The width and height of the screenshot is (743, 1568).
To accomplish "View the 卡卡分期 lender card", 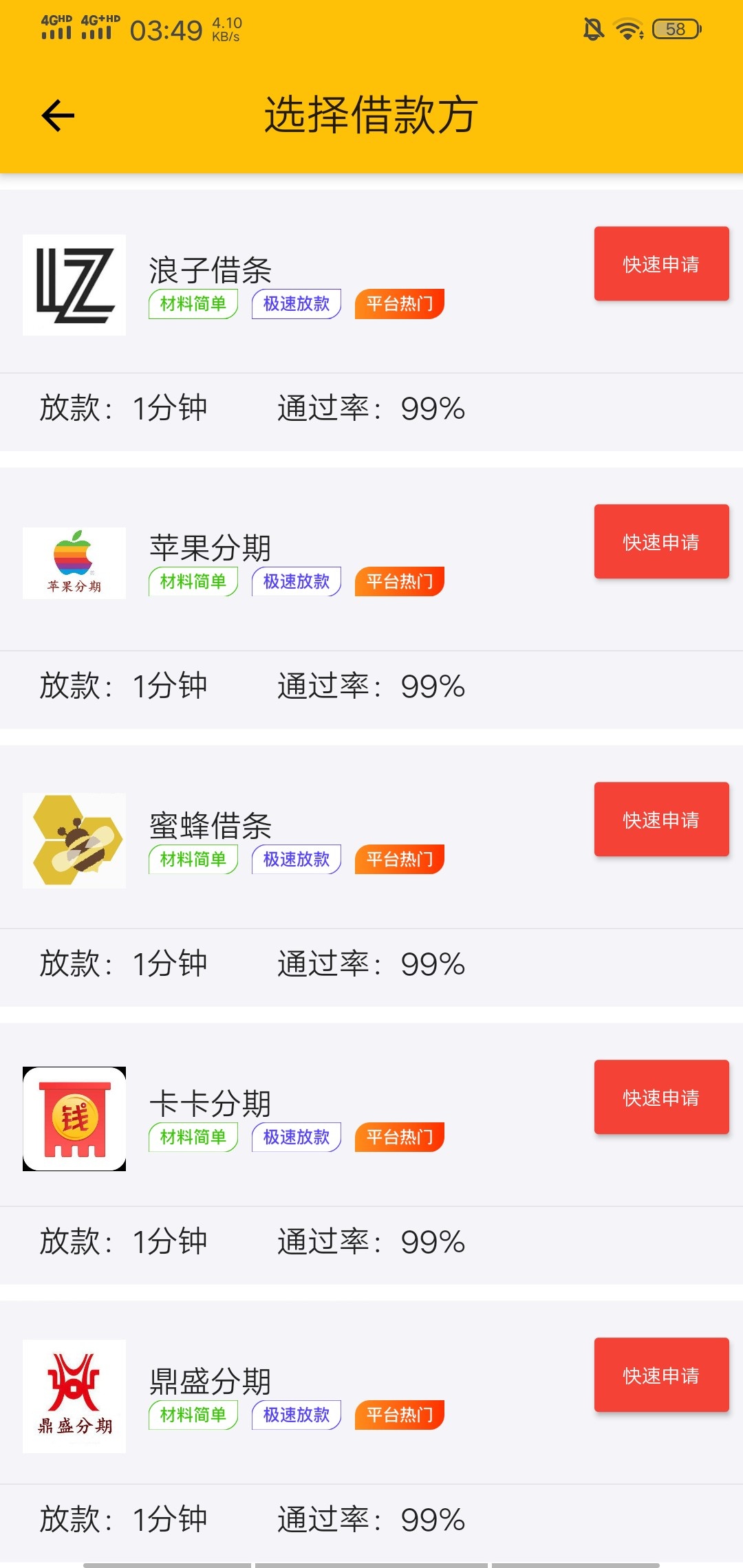I will click(x=371, y=1154).
